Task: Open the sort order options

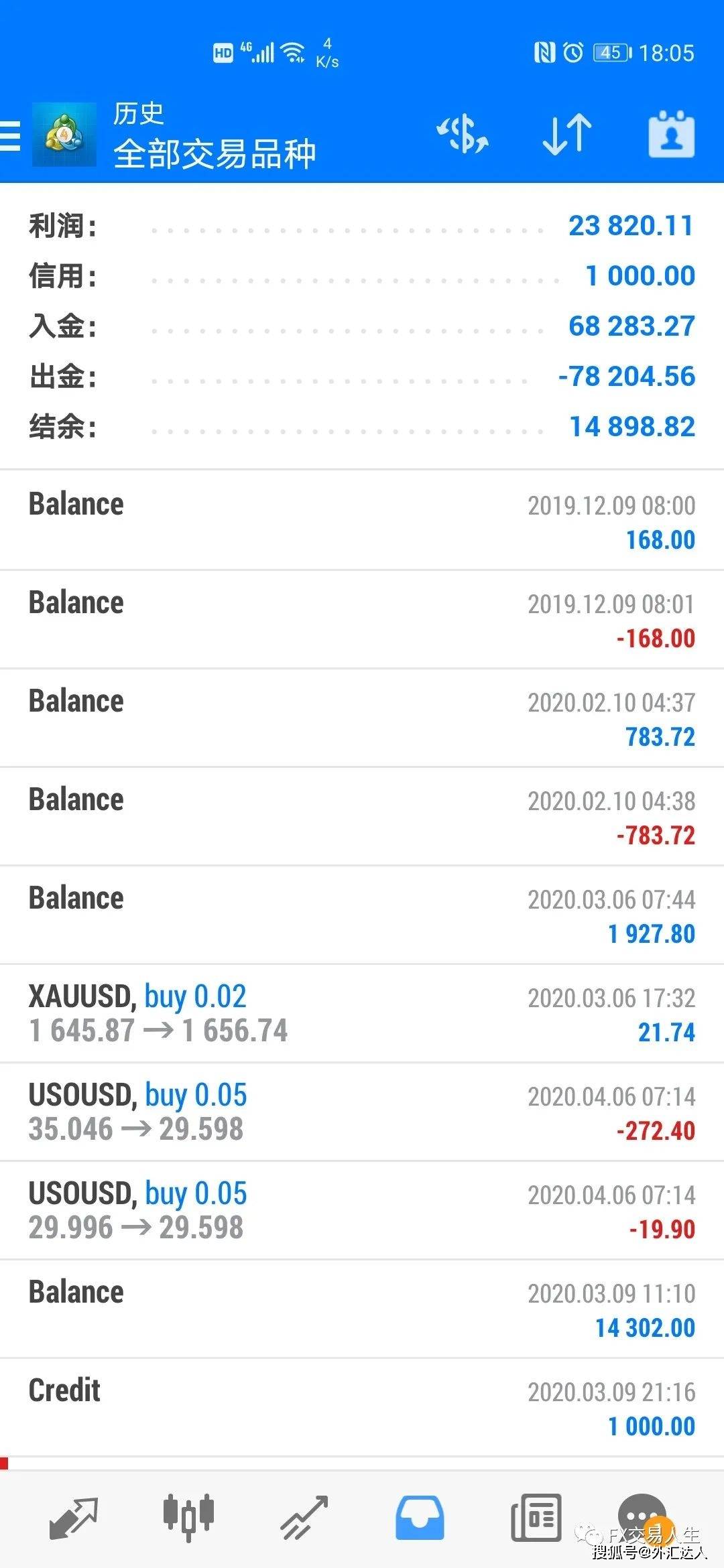Action: pos(566,135)
